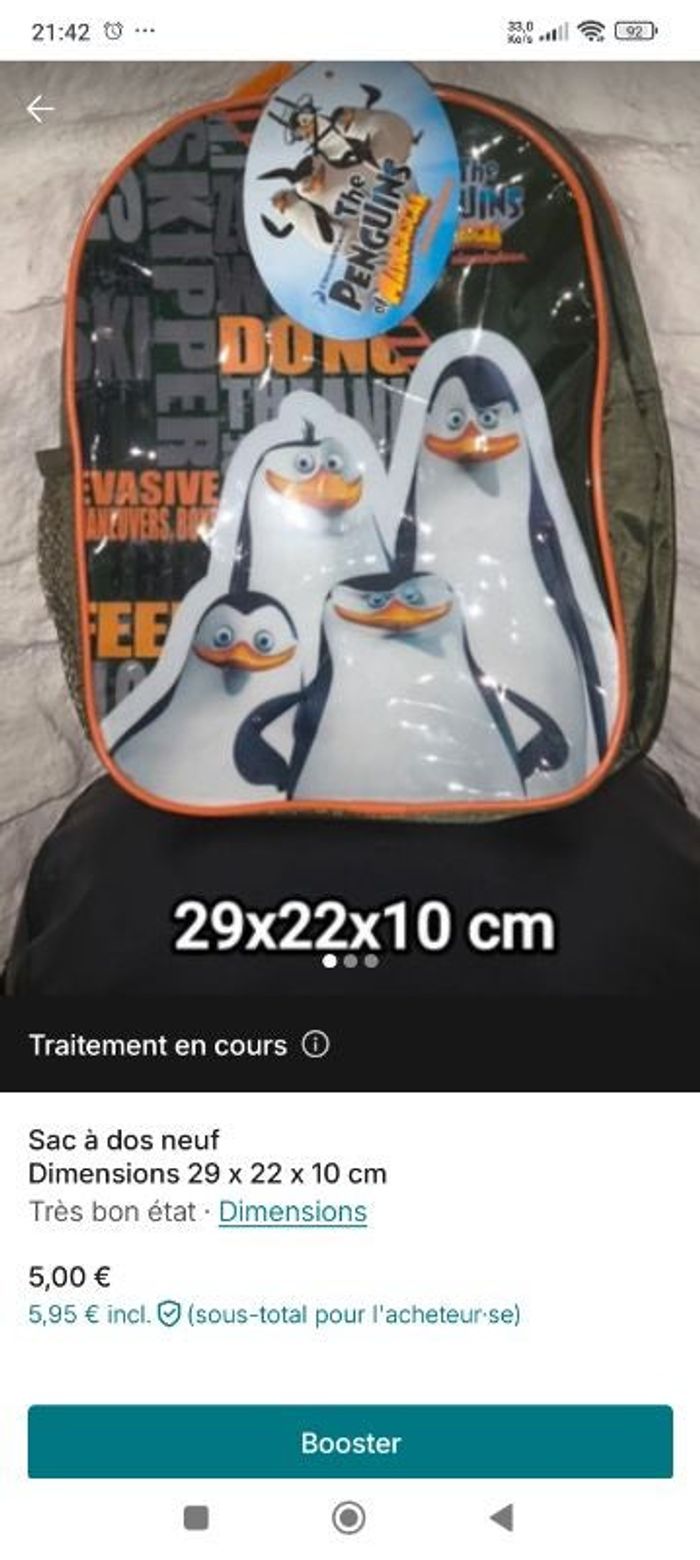
Task: Tap the system back triangle
Action: click(x=502, y=1518)
